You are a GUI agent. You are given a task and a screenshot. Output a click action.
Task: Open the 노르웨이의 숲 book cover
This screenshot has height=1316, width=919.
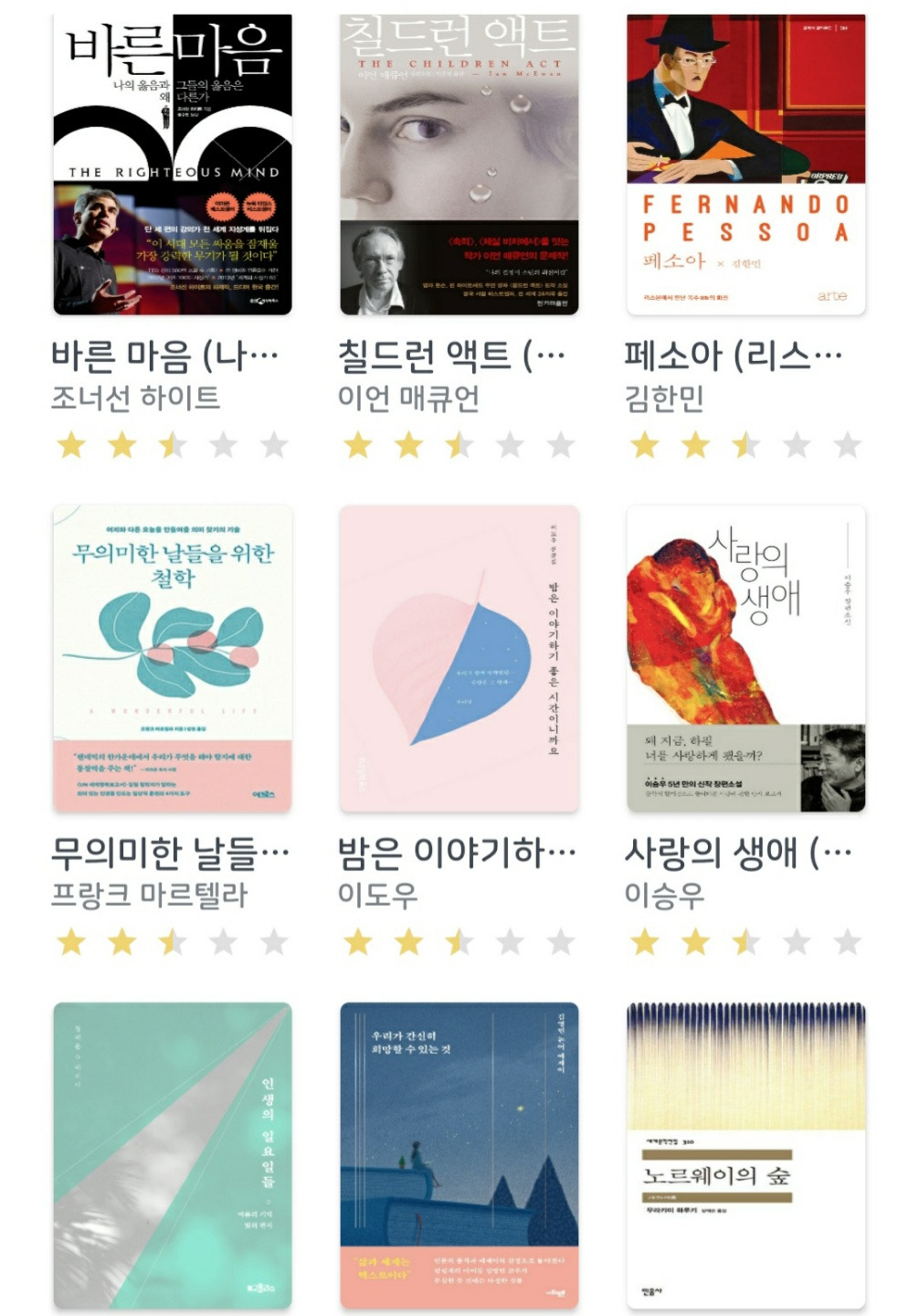click(x=745, y=1151)
